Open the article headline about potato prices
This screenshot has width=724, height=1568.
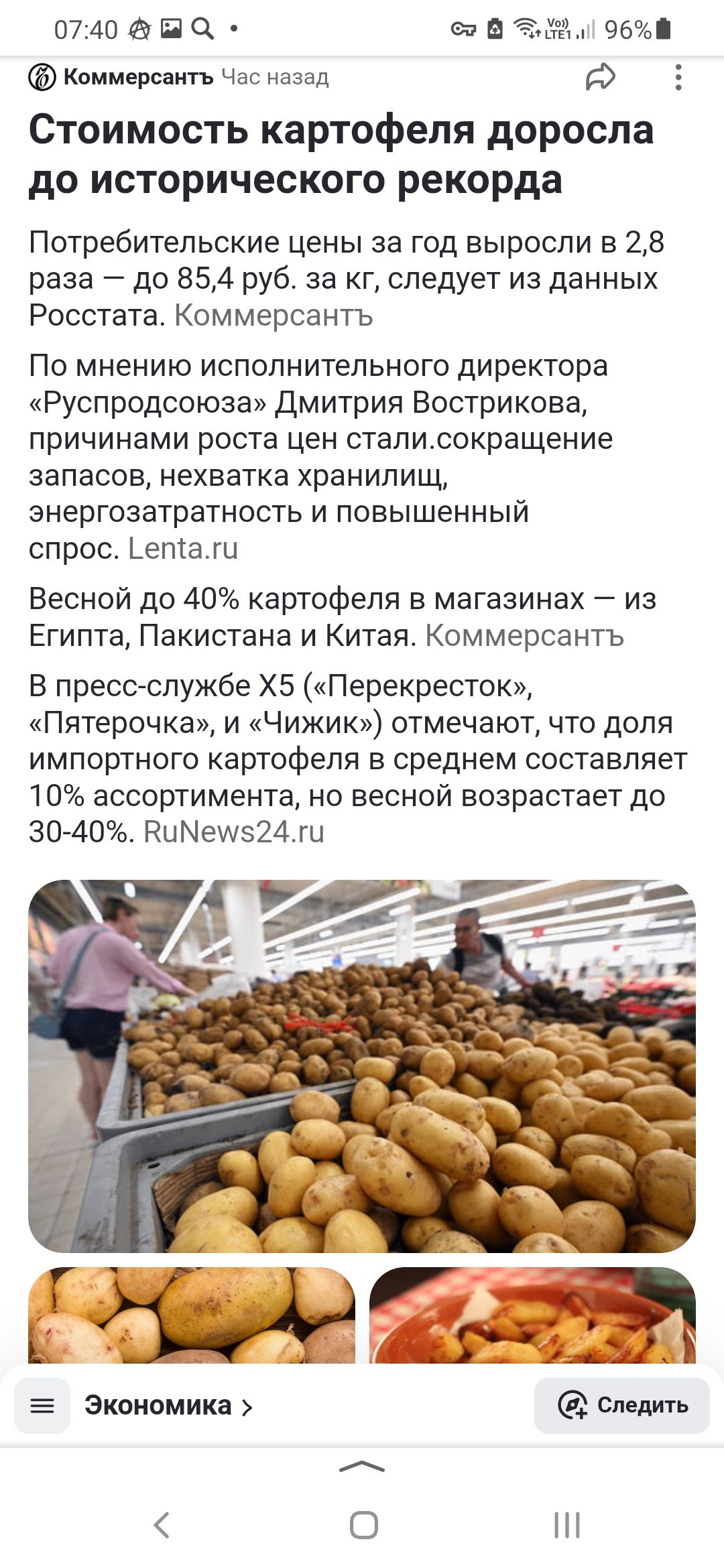tap(341, 154)
